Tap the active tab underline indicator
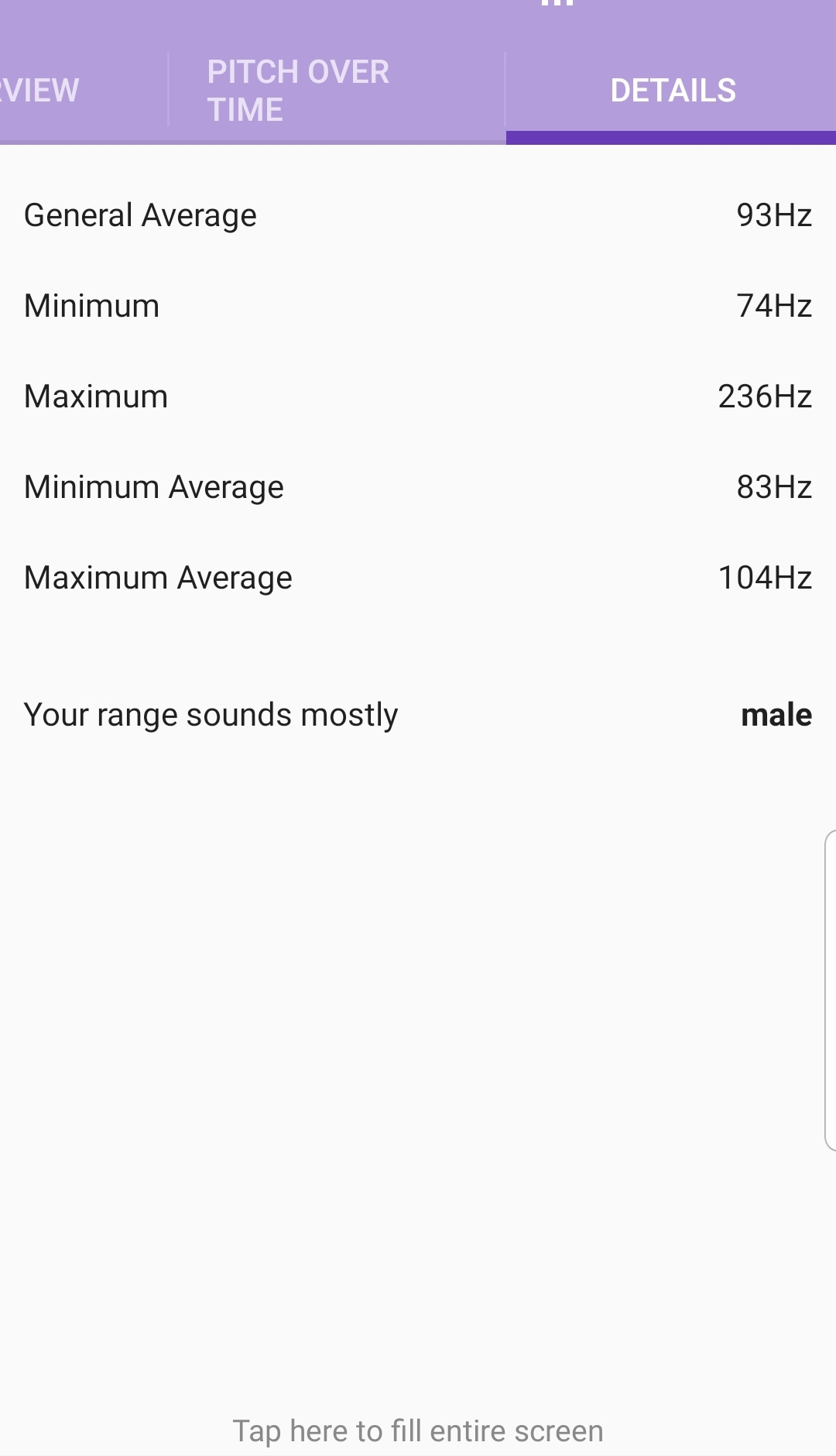 click(x=672, y=137)
